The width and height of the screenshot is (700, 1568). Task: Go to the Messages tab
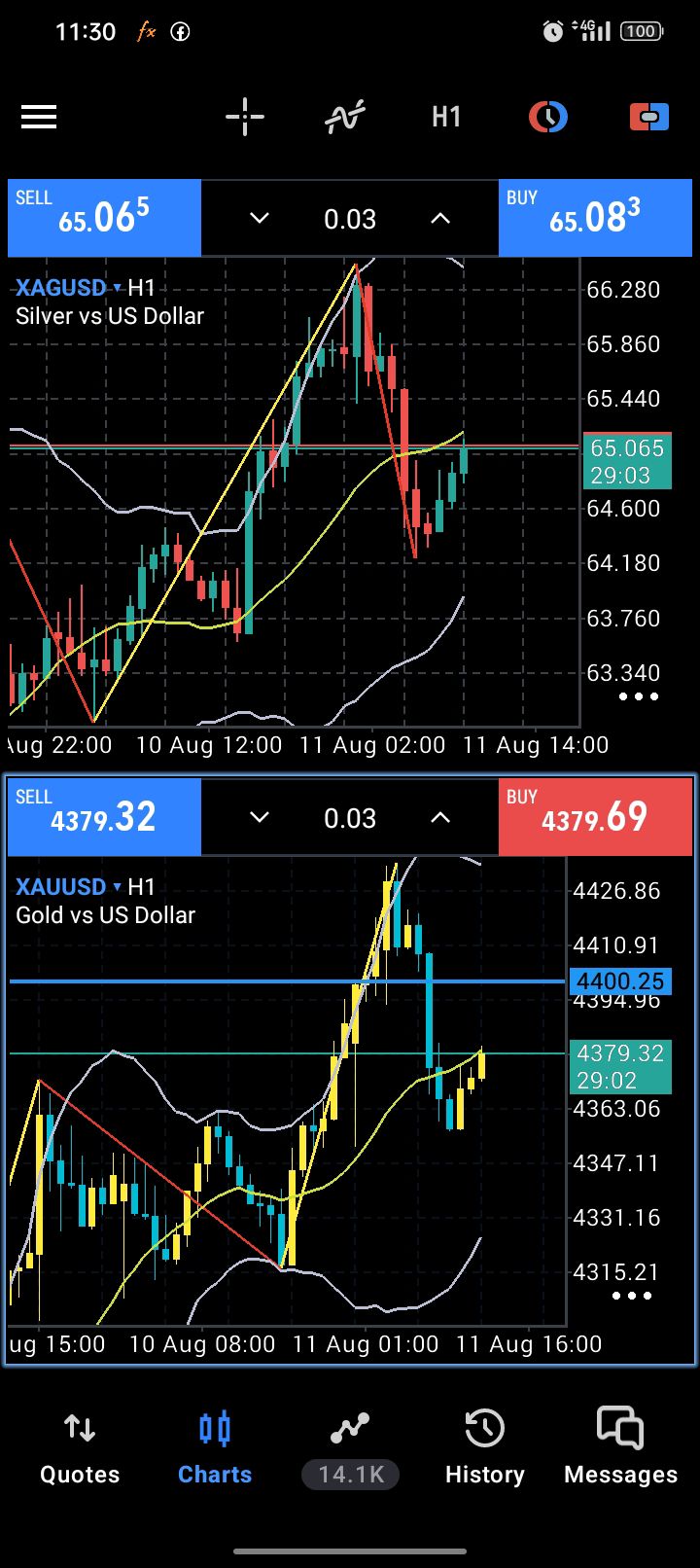click(x=620, y=1447)
